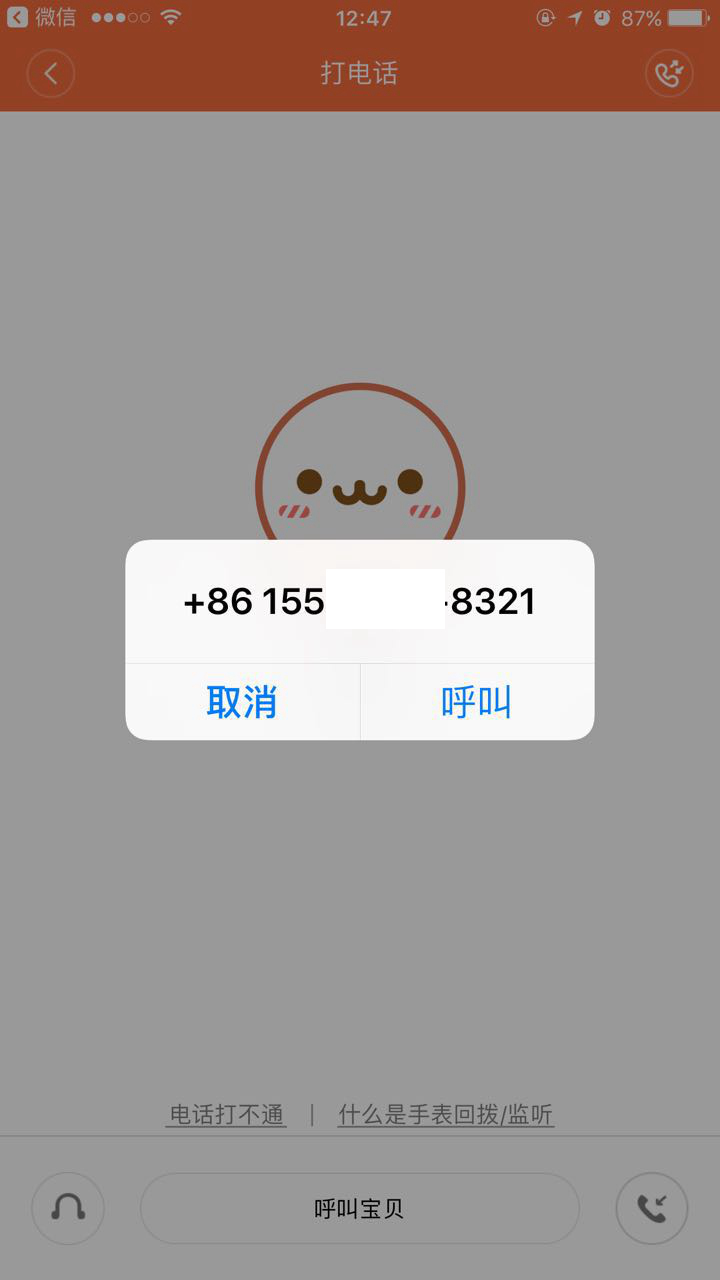This screenshot has width=720, height=1280.
Task: Open the 电话打不通 help link
Action: click(227, 1115)
